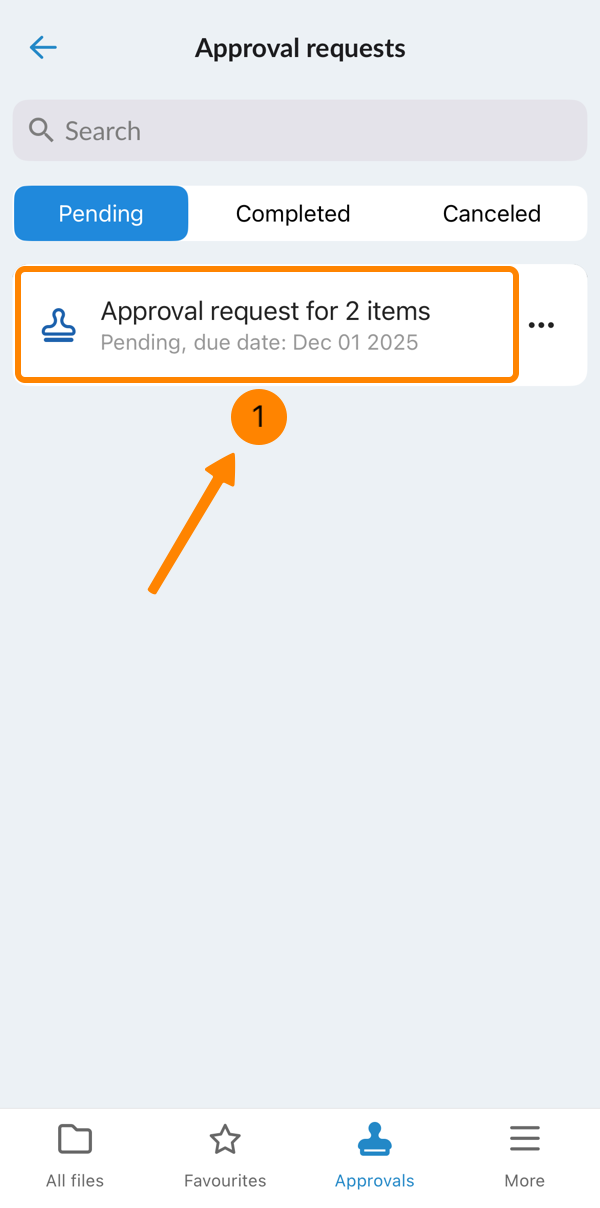Go to the All files tab
This screenshot has width=600, height=1208.
click(x=75, y=1156)
